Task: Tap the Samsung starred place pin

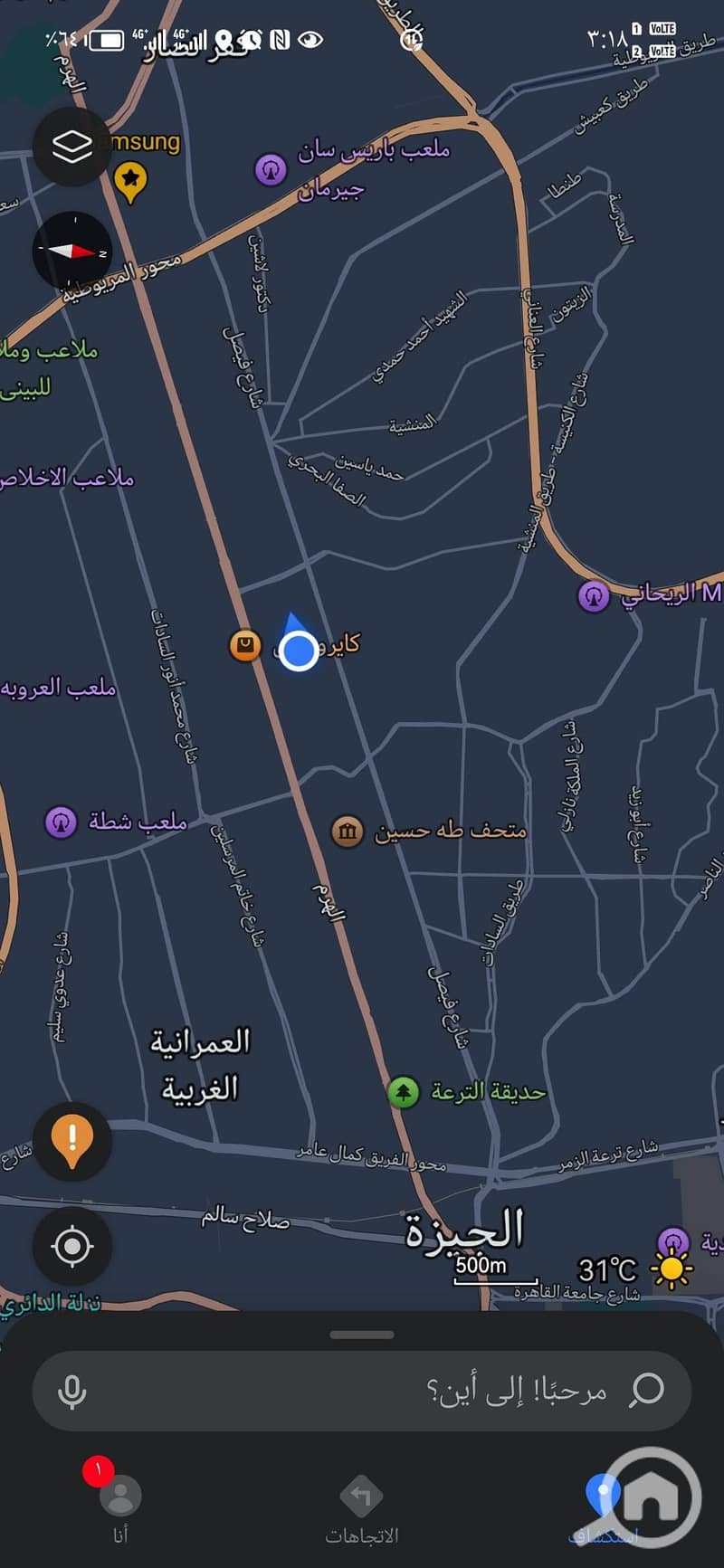Action: 130,180
